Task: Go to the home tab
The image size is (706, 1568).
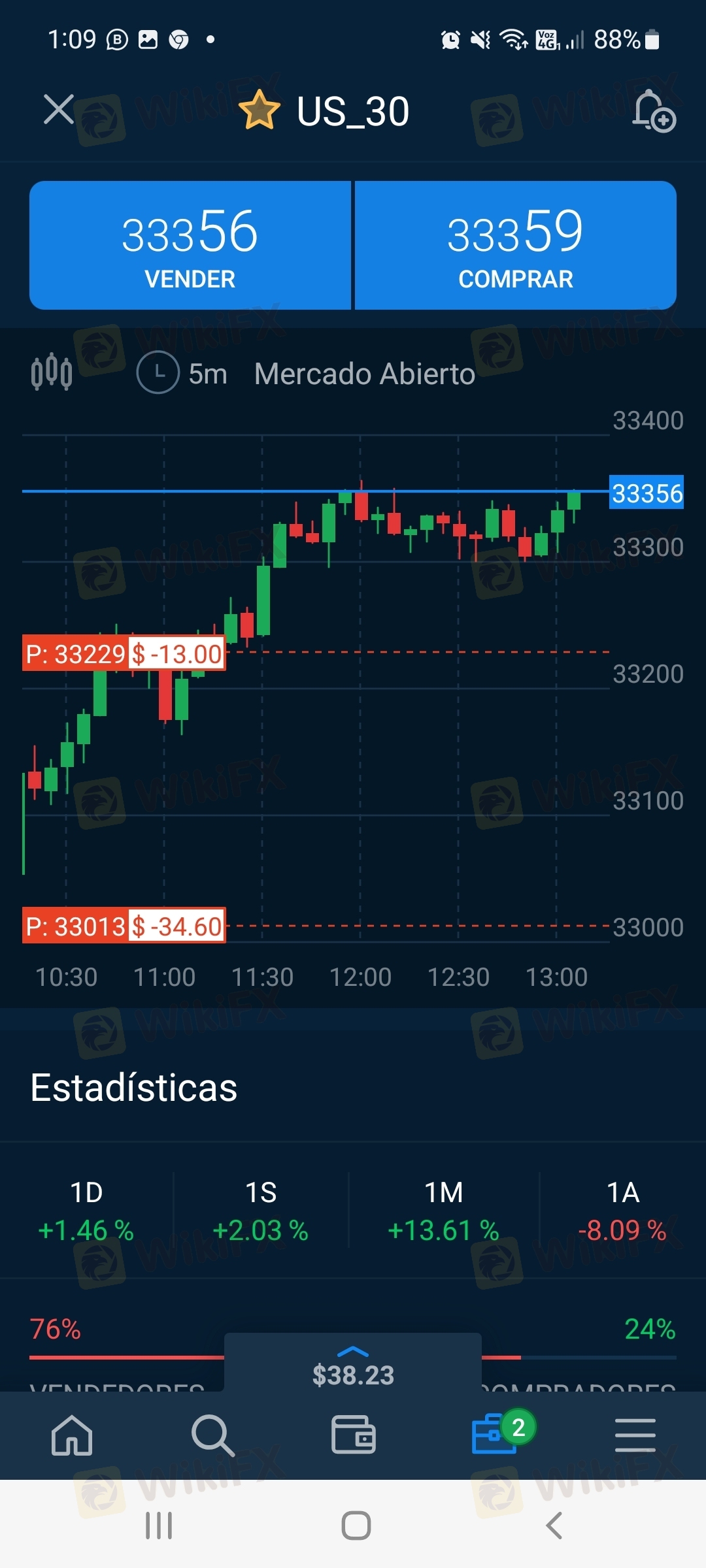Action: pyautogui.click(x=72, y=1435)
